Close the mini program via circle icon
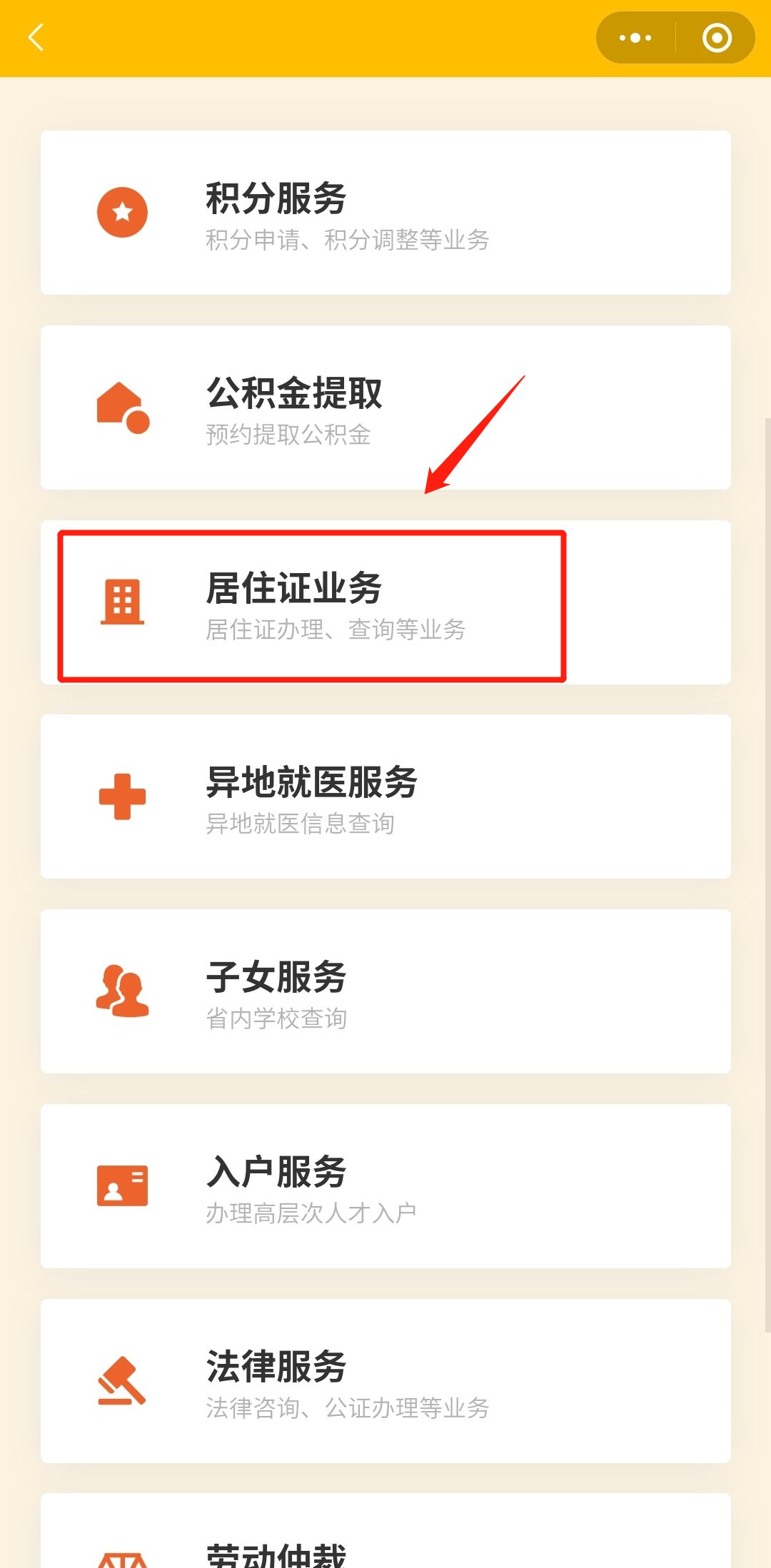This screenshot has height=1568, width=771. point(717,38)
